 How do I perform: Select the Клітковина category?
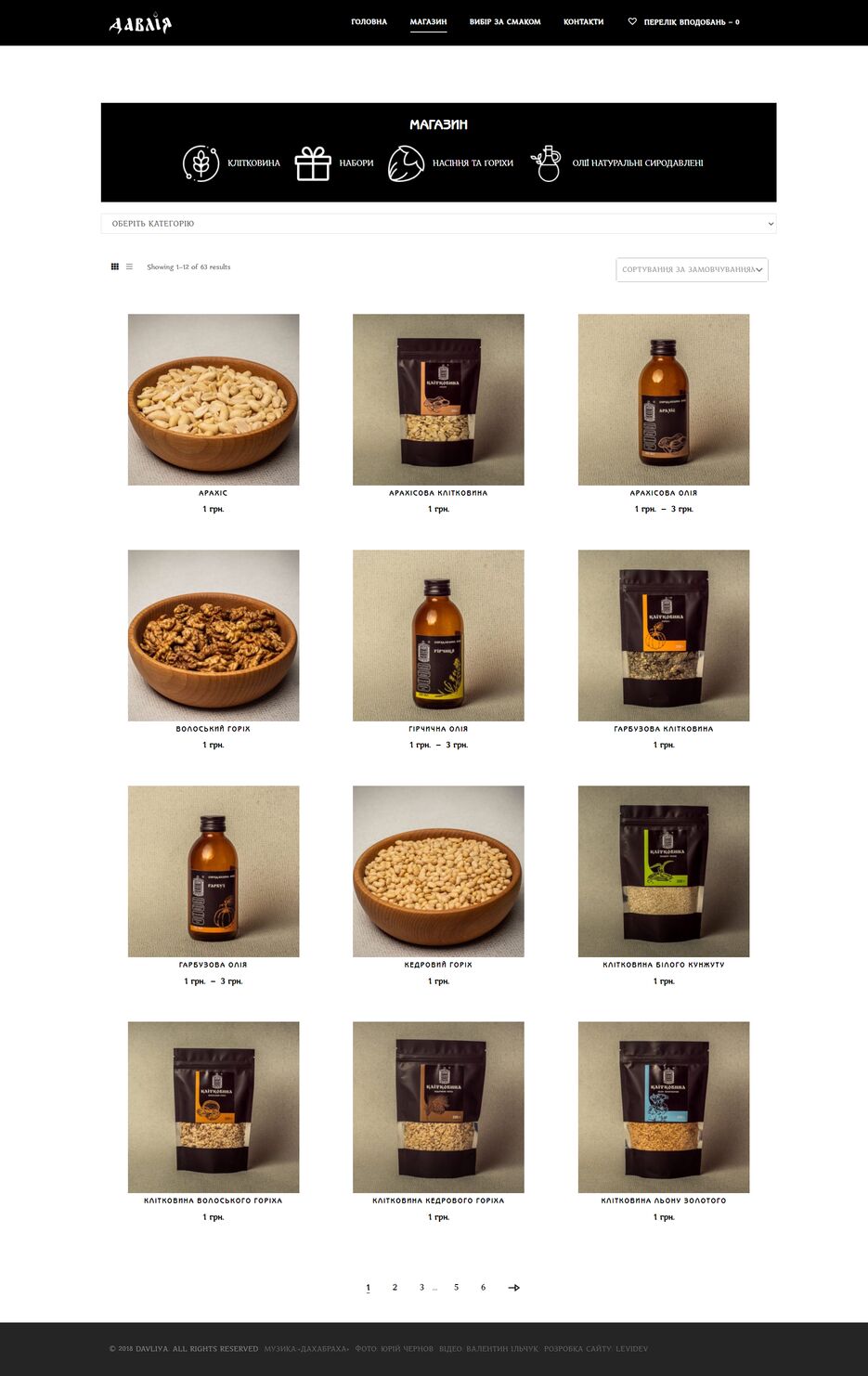click(231, 163)
